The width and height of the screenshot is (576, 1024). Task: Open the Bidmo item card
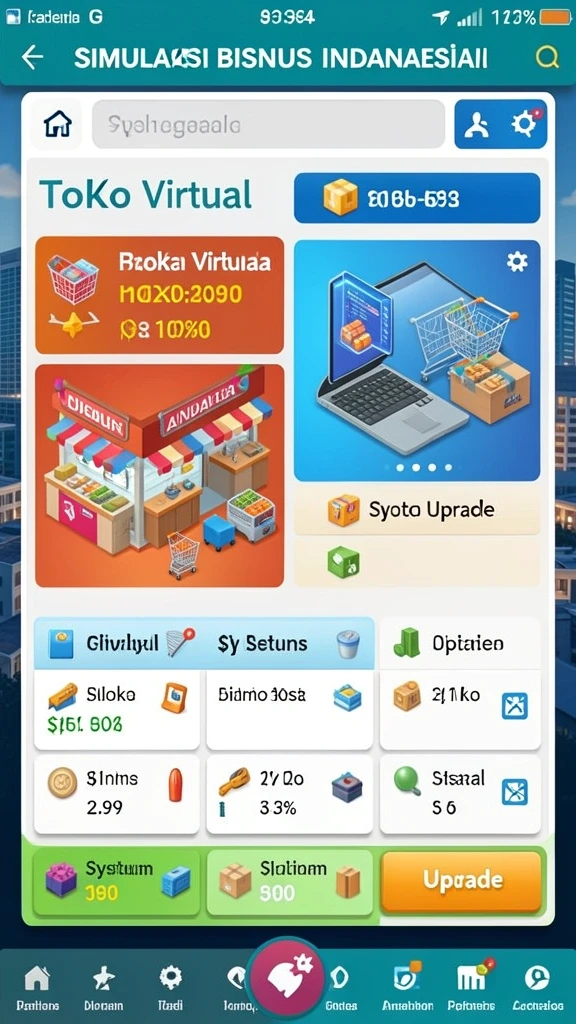pos(289,710)
